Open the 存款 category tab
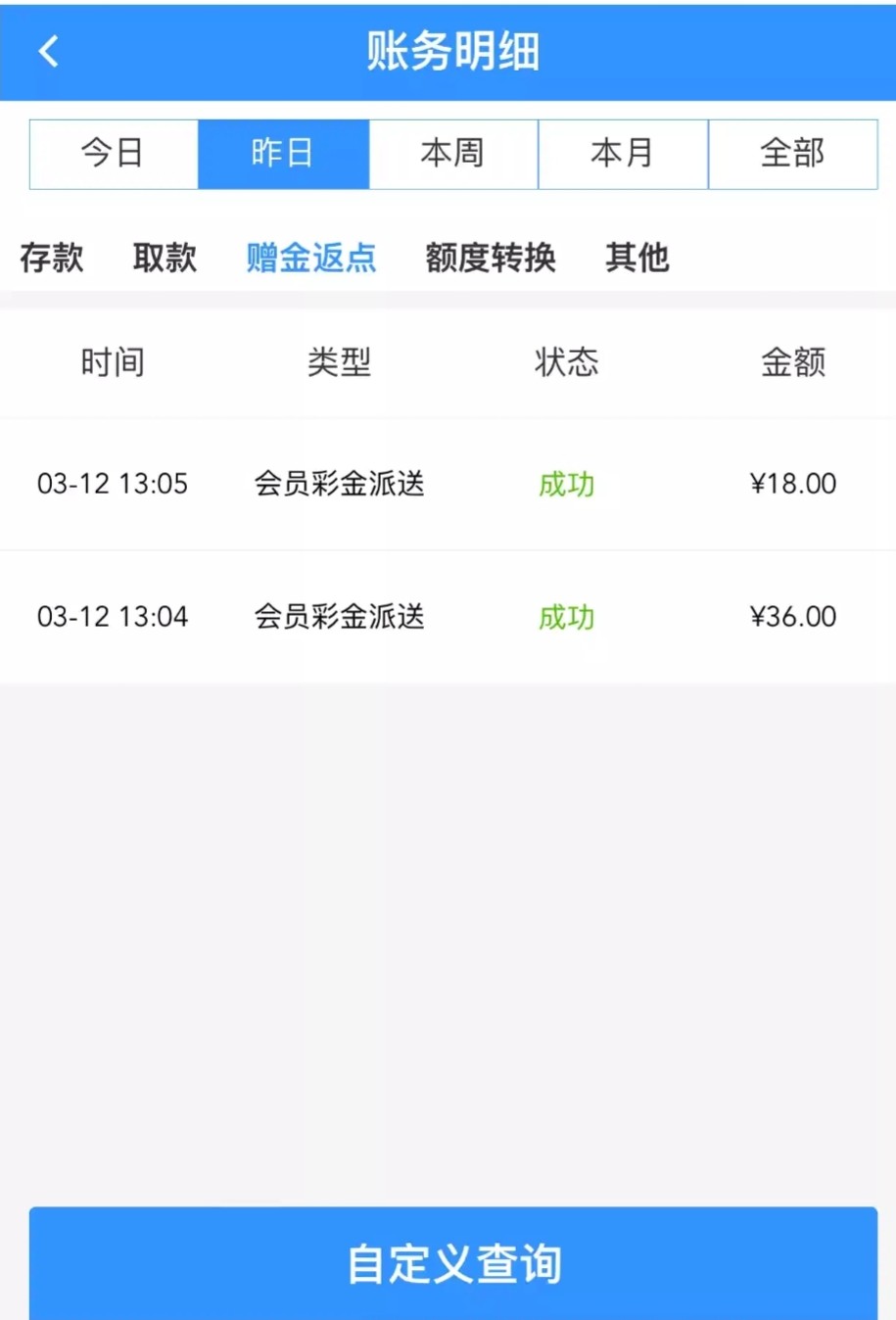896x1320 pixels. pyautogui.click(x=52, y=258)
